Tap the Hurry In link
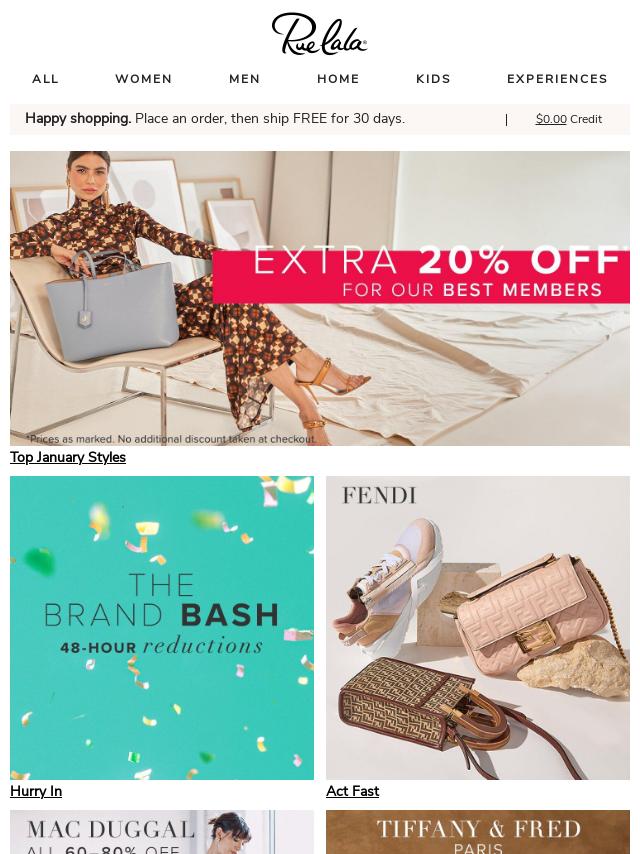640x854 pixels. click(x=36, y=791)
